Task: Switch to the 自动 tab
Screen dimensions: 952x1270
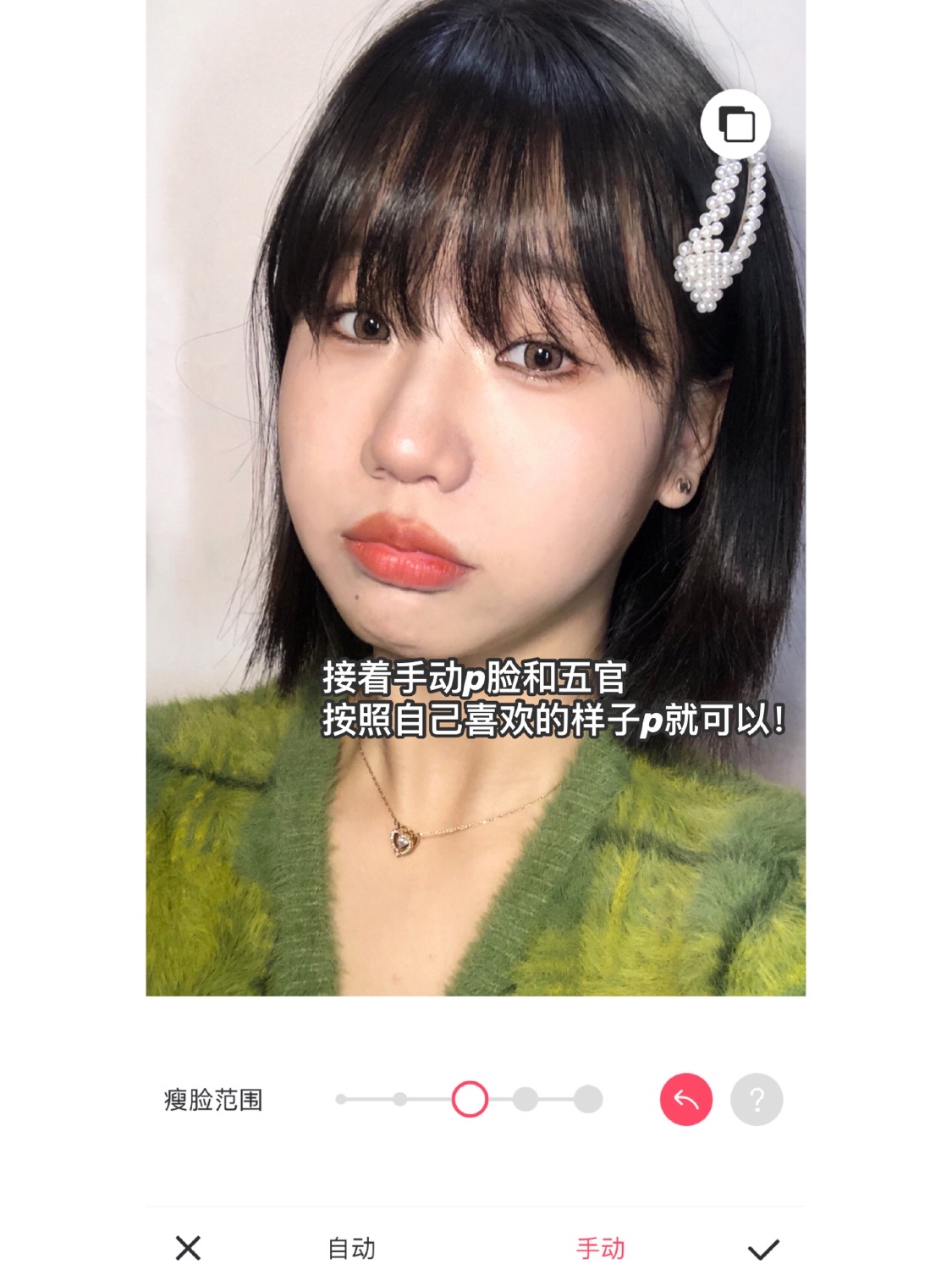Action: click(x=351, y=1248)
